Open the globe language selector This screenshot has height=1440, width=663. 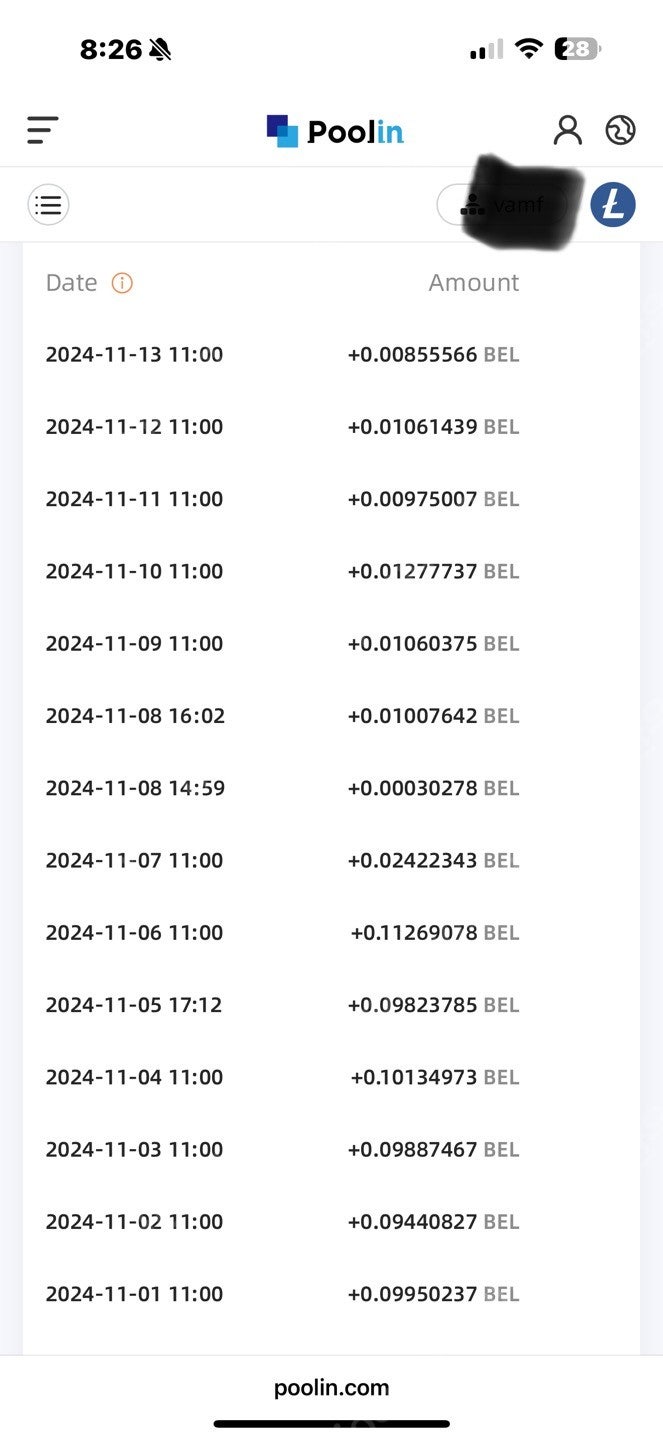[x=620, y=130]
